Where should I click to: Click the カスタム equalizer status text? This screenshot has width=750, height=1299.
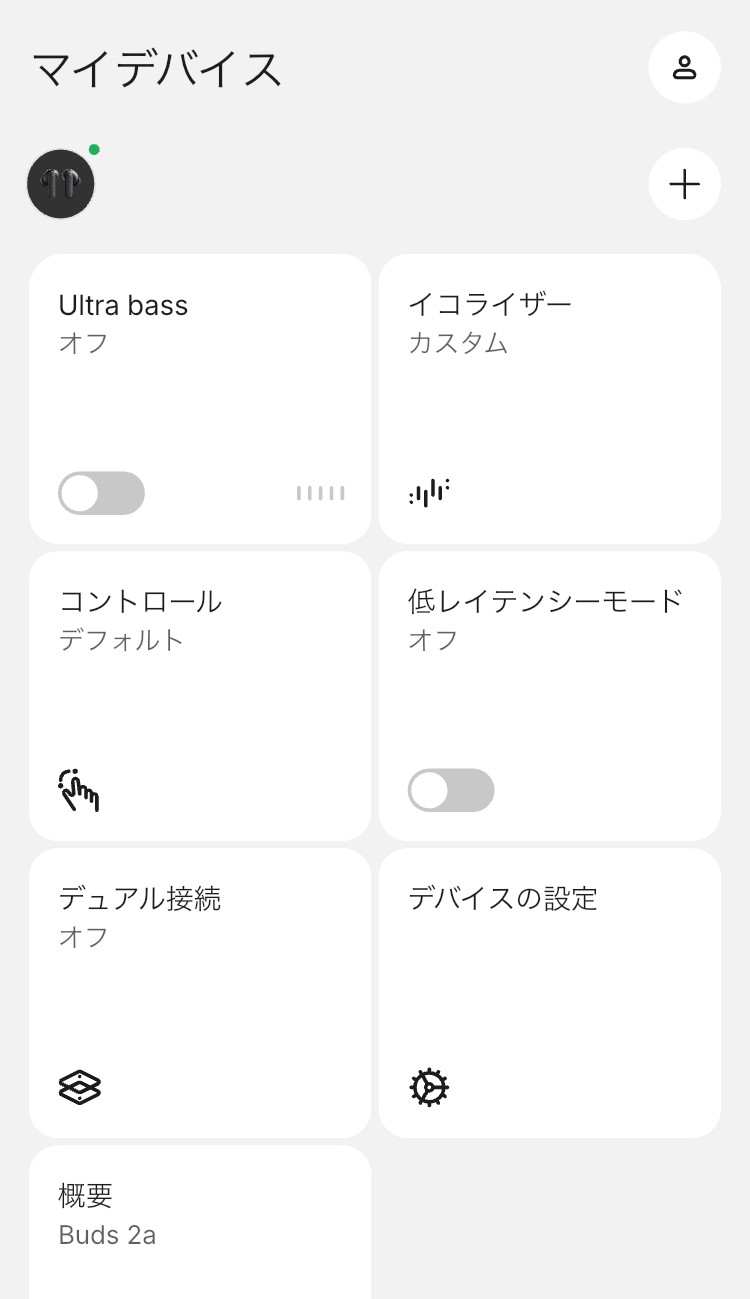[457, 343]
